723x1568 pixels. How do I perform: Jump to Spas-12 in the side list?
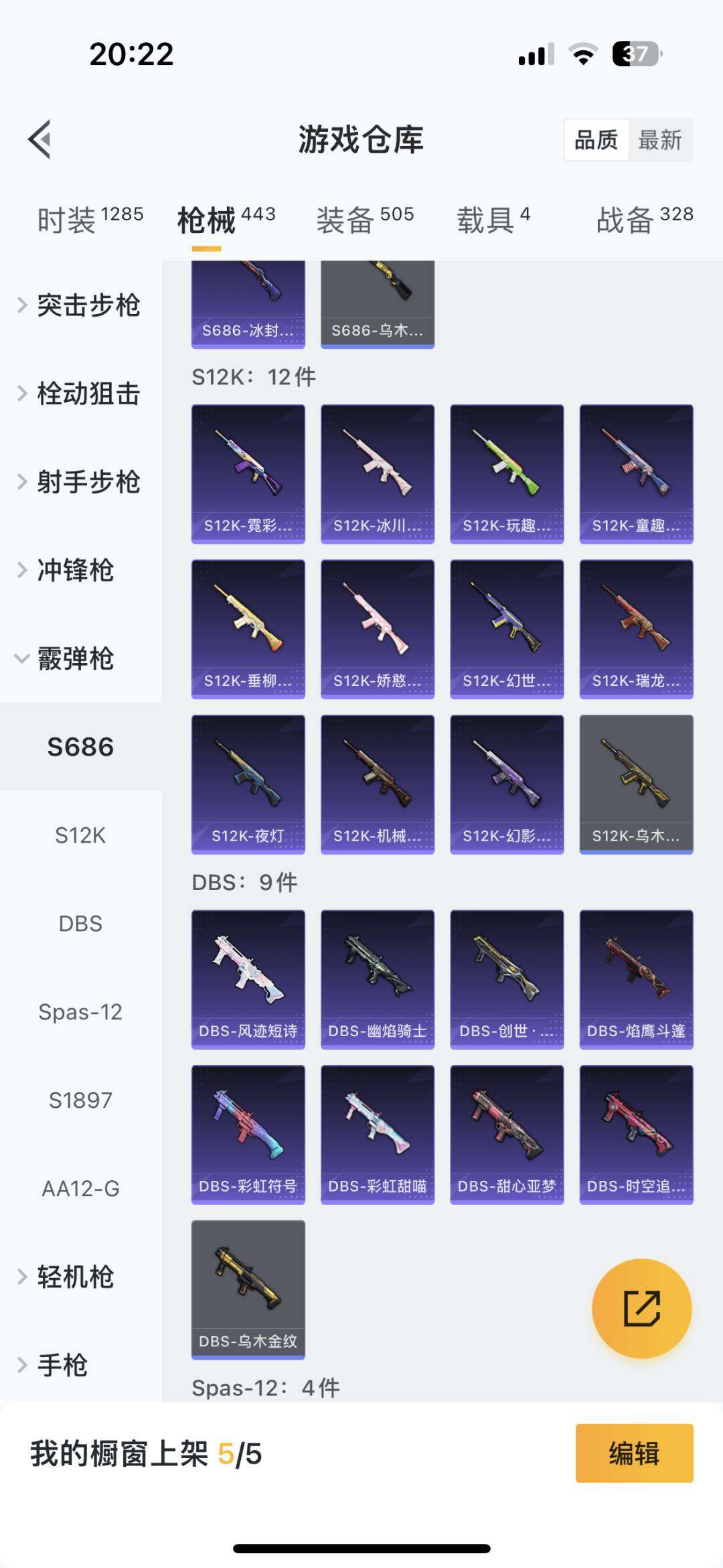(80, 1012)
